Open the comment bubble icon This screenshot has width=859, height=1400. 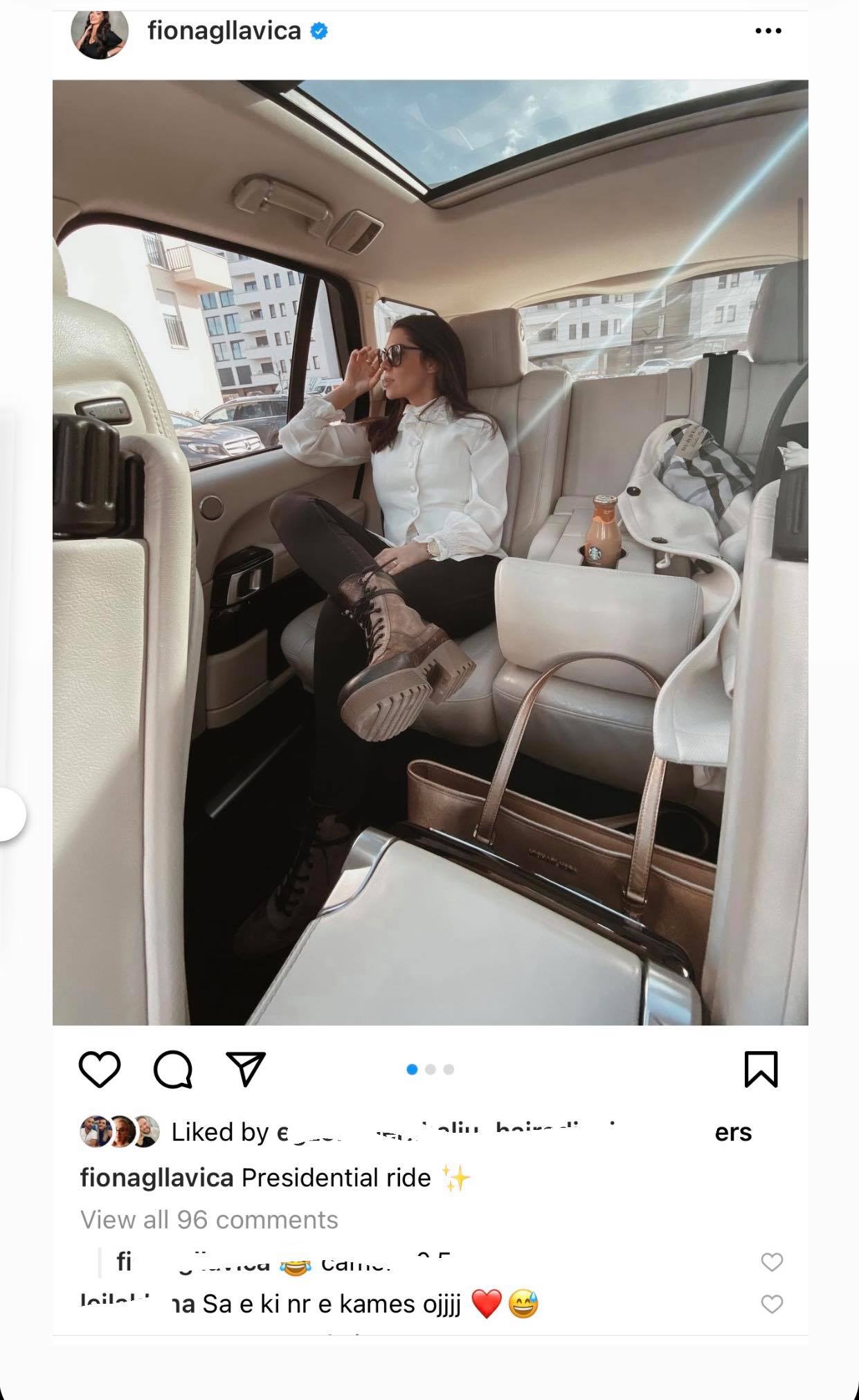coord(172,1070)
